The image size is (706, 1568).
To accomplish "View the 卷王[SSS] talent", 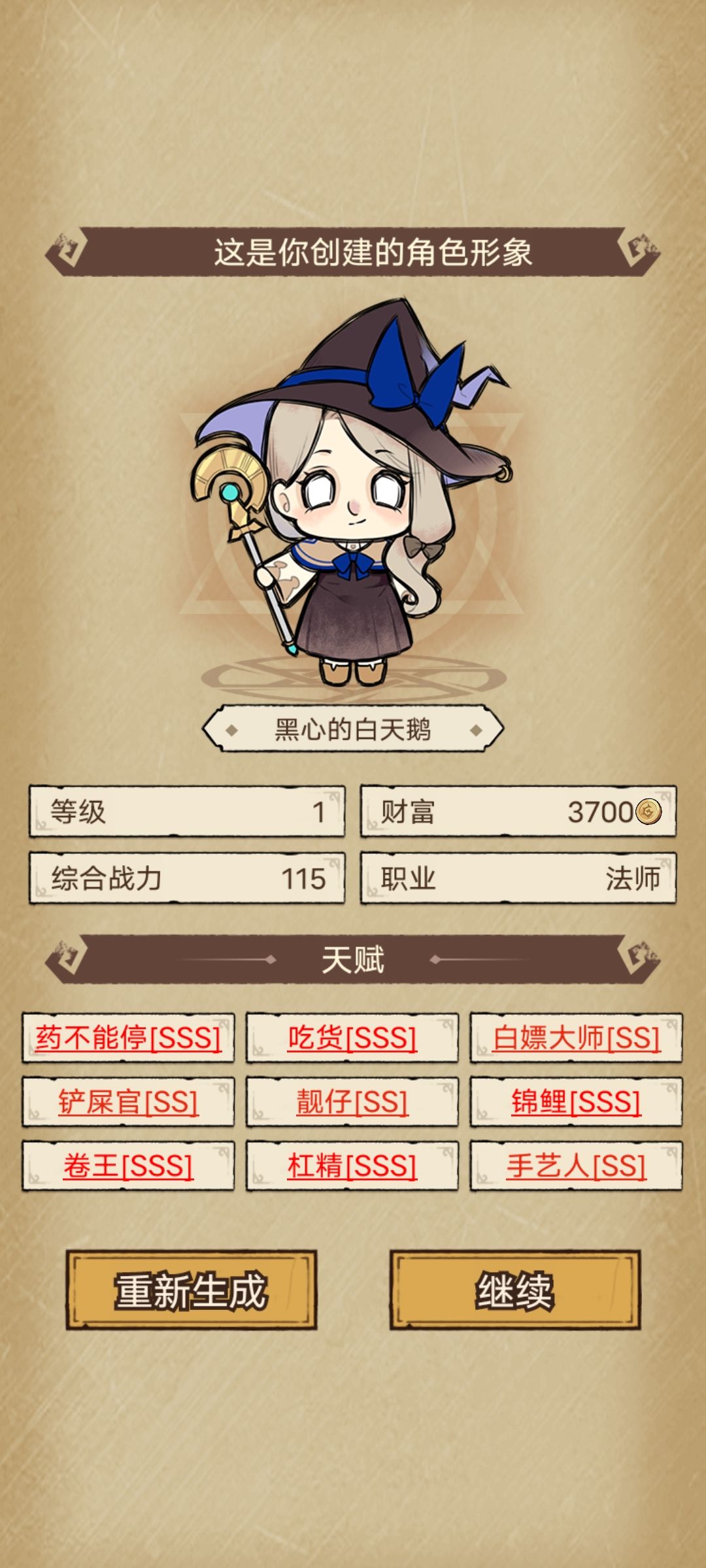I will [x=128, y=1166].
